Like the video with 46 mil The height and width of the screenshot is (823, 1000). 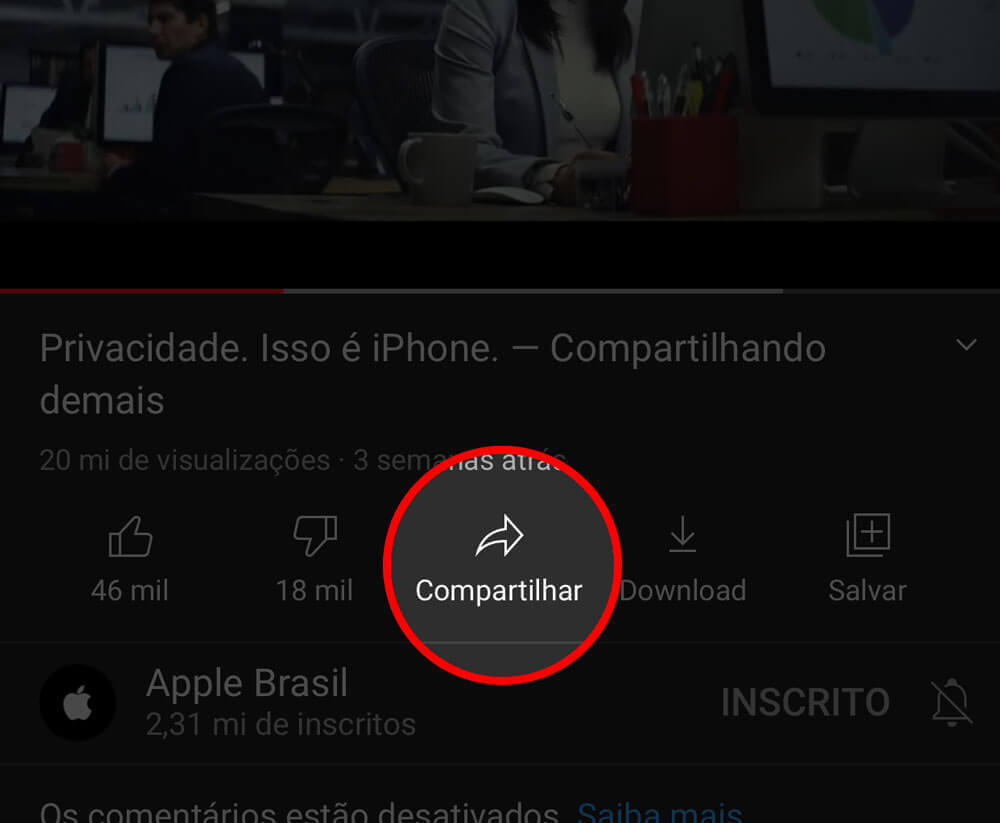(130, 560)
